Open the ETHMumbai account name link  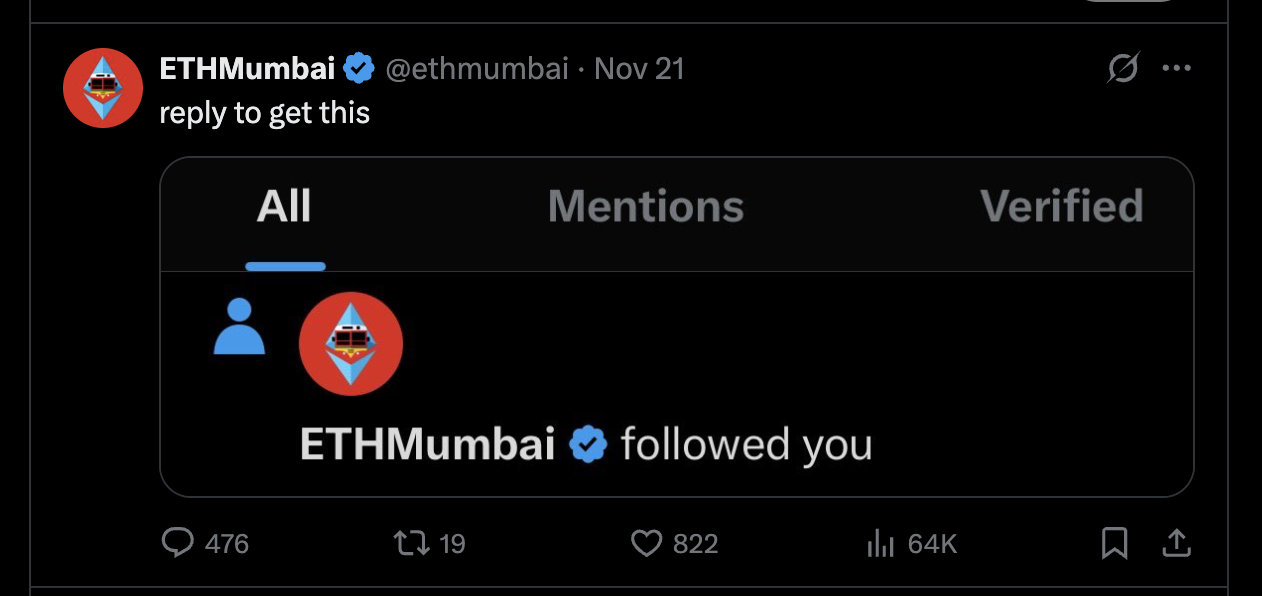pos(247,69)
